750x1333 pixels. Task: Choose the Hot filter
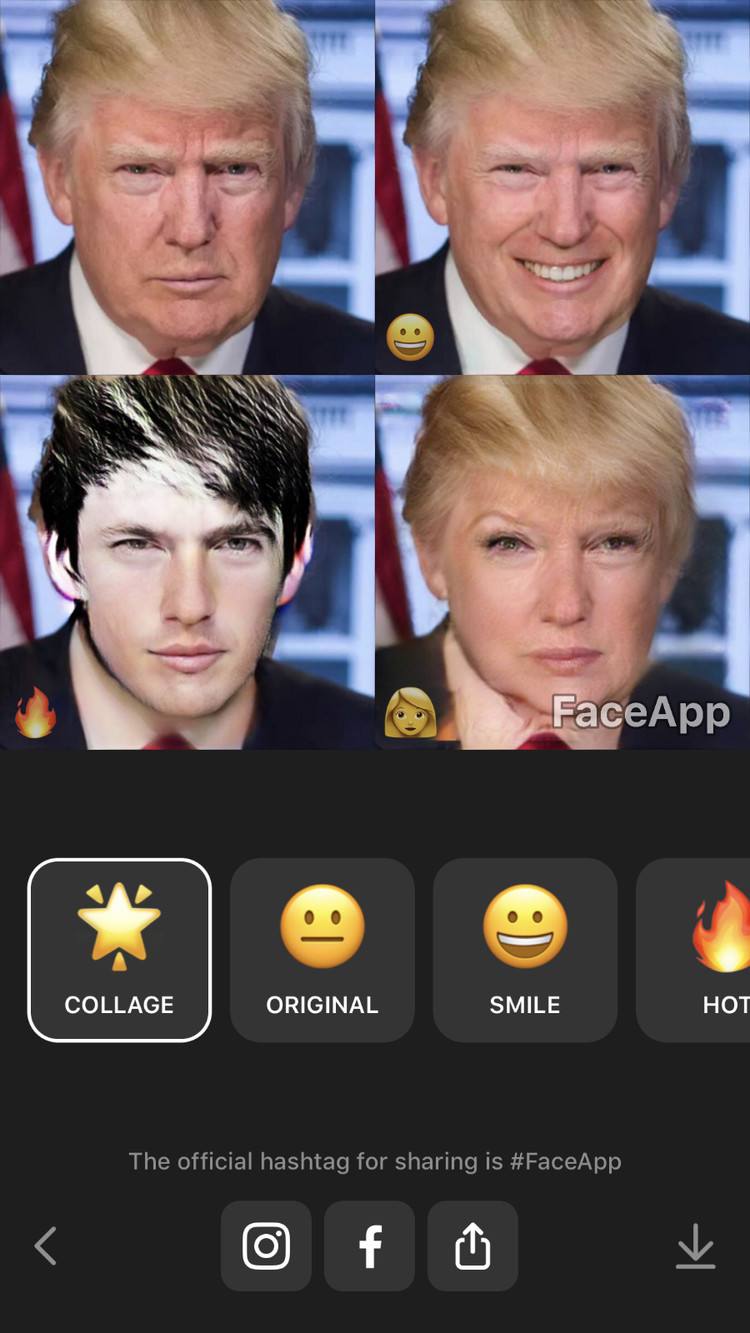click(x=705, y=950)
